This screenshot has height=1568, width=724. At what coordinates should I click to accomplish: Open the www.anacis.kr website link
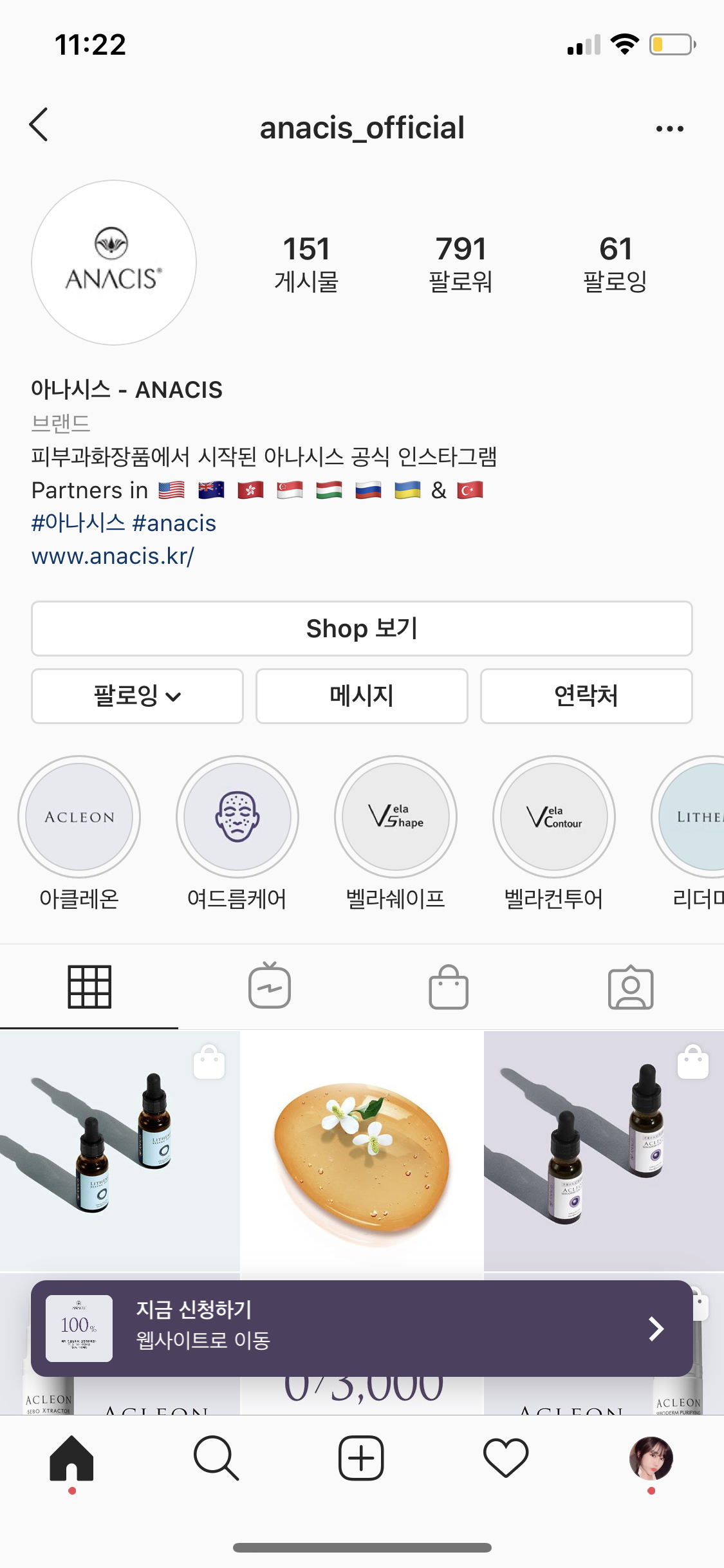(x=113, y=556)
